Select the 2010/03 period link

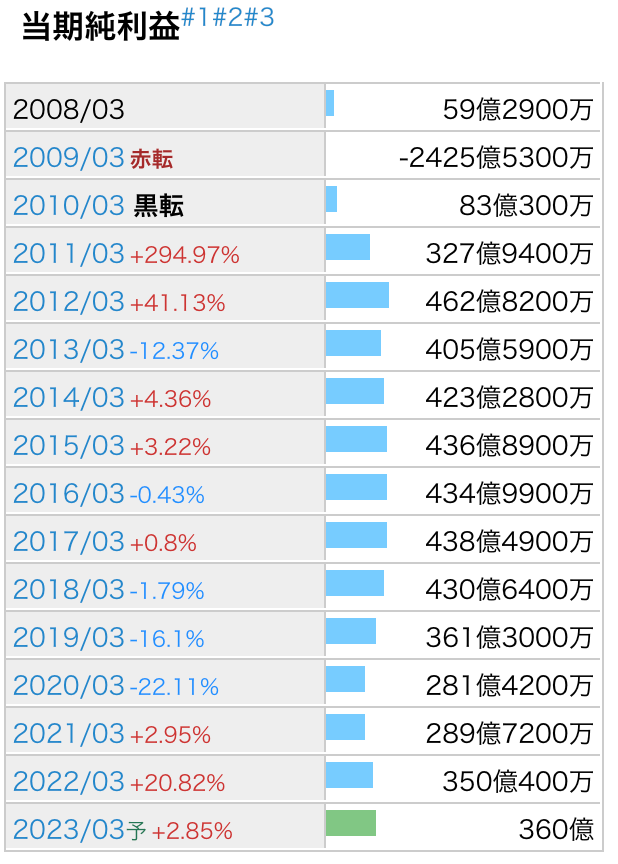pyautogui.click(x=68, y=206)
